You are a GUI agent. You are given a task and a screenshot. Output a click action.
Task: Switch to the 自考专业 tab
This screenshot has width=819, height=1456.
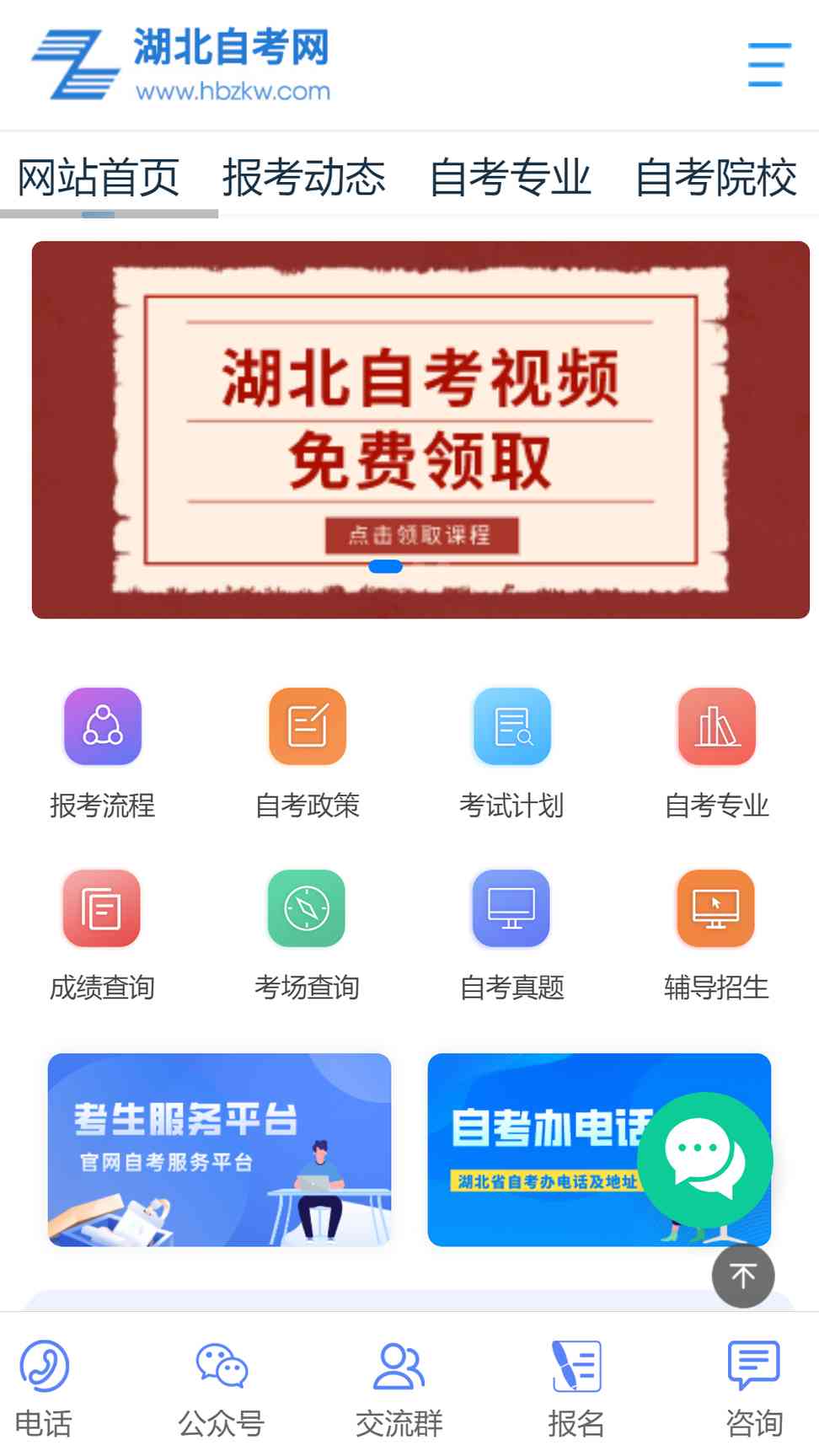[510, 178]
